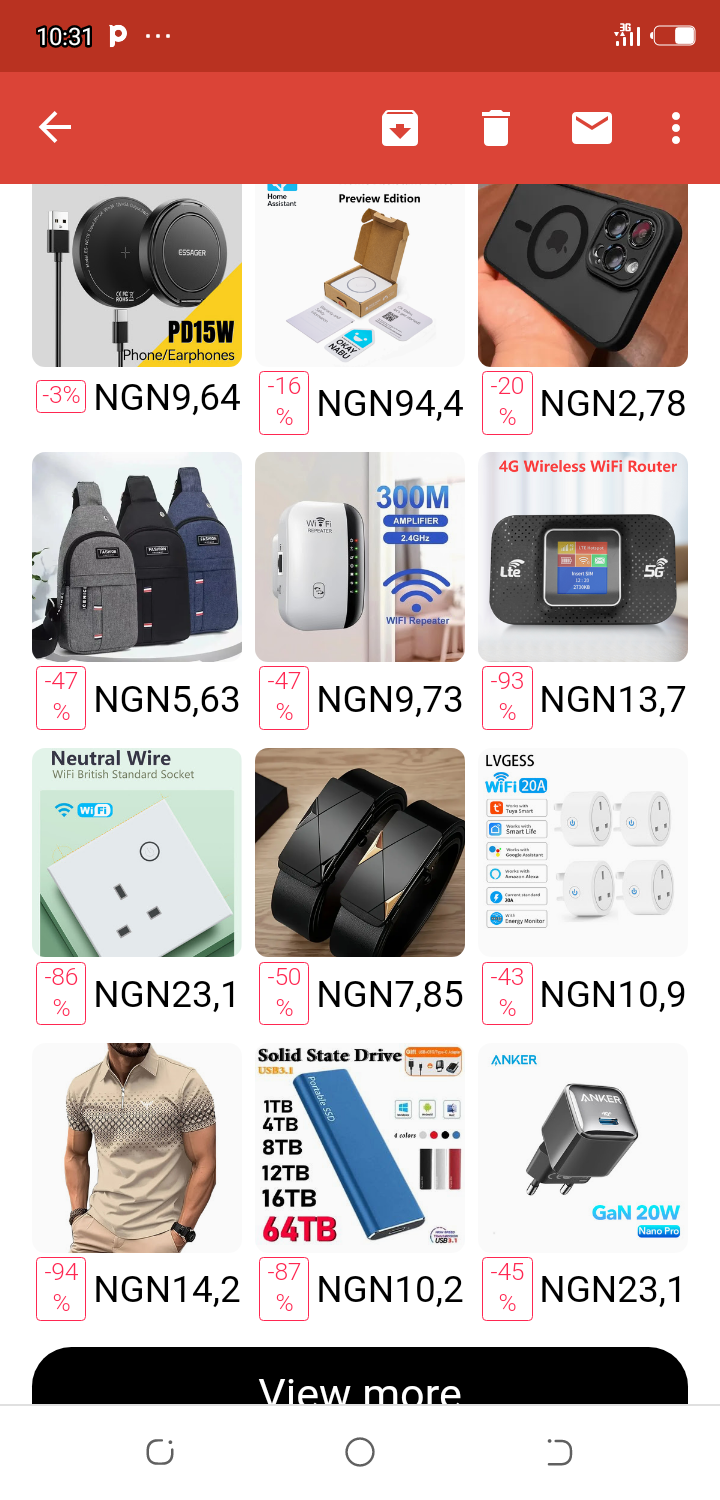The image size is (720, 1500).
Task: Tap the -93% discount badge on the router
Action: click(507, 698)
